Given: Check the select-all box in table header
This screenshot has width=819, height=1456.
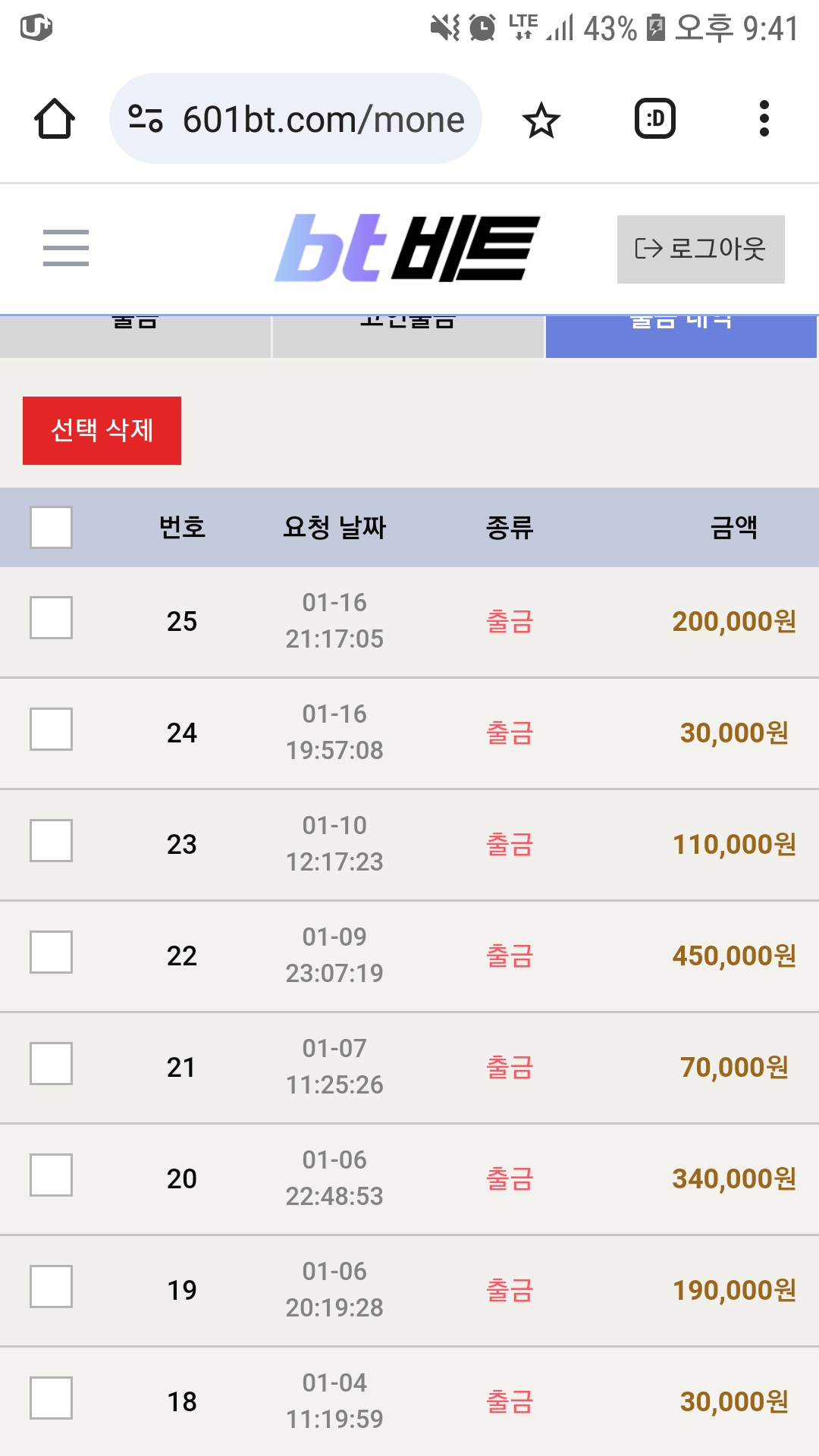Looking at the screenshot, I should click(51, 527).
